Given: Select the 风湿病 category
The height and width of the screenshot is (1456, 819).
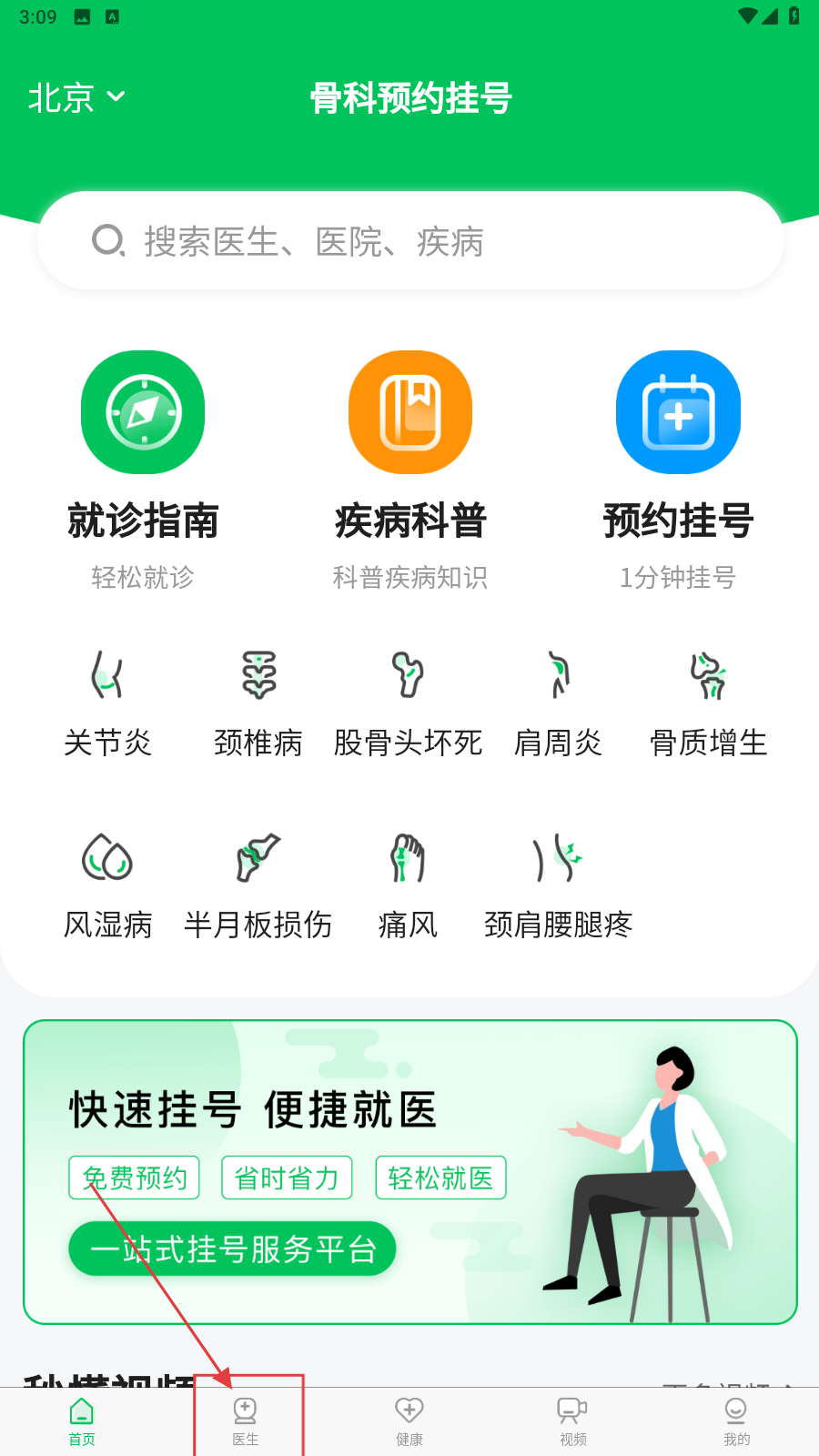Looking at the screenshot, I should point(107,885).
